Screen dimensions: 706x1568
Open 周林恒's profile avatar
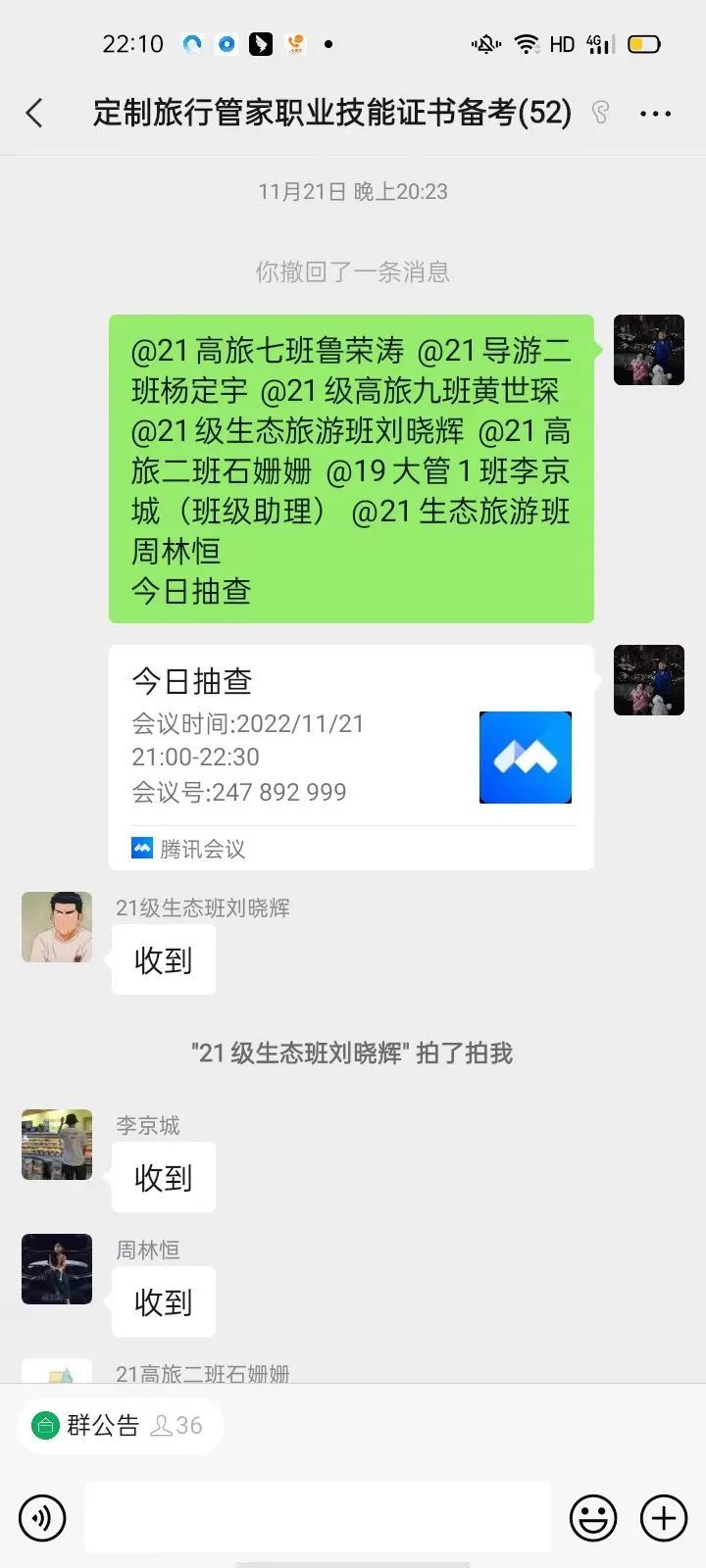[57, 1269]
